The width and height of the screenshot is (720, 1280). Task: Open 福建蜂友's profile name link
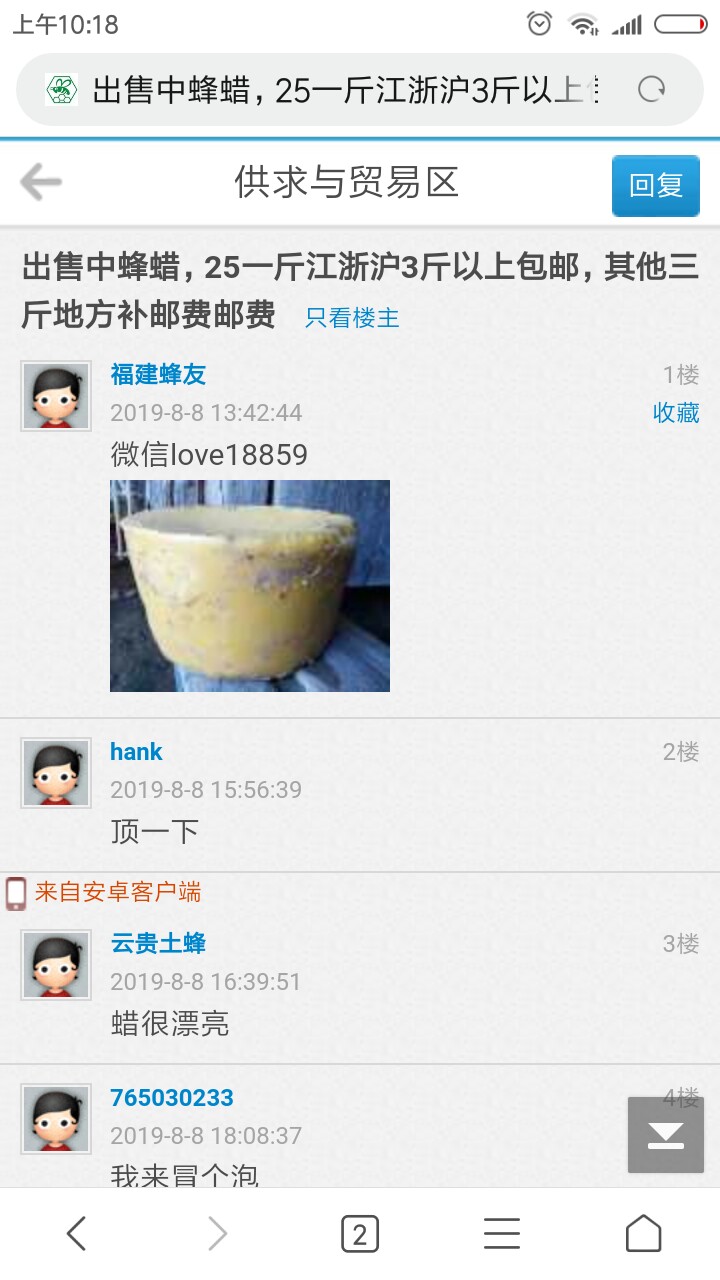pyautogui.click(x=158, y=375)
